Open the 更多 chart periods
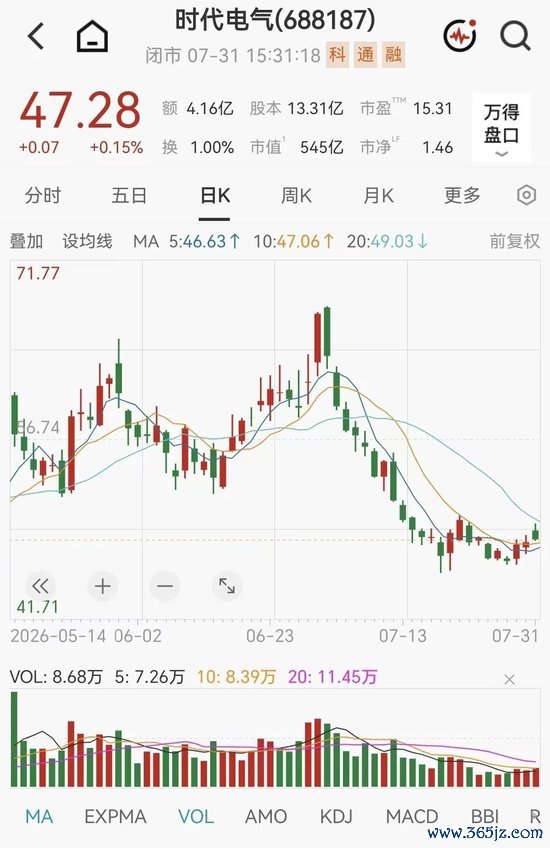The image size is (550, 848). (462, 195)
